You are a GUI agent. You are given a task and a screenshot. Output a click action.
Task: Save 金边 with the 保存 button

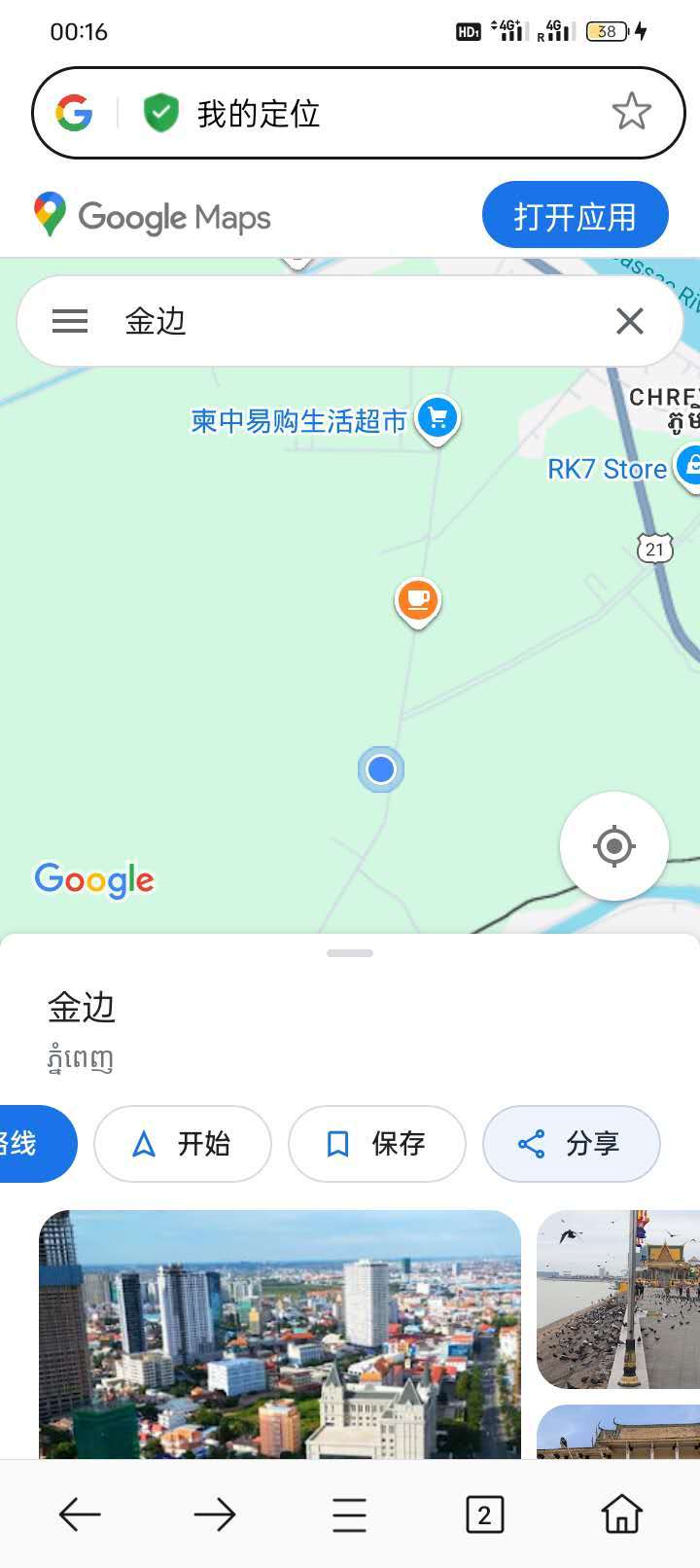[376, 1144]
